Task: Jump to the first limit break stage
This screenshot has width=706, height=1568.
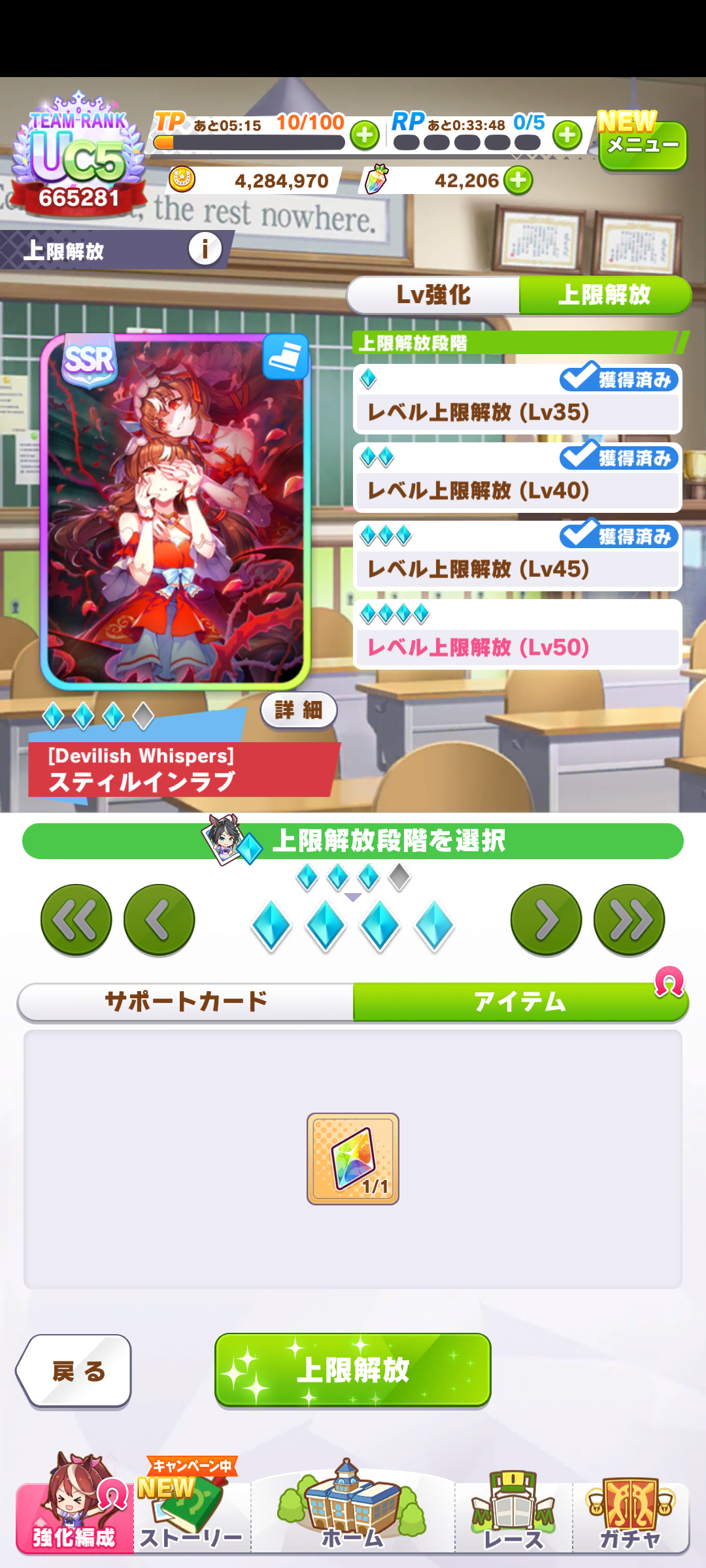Action: [x=76, y=920]
